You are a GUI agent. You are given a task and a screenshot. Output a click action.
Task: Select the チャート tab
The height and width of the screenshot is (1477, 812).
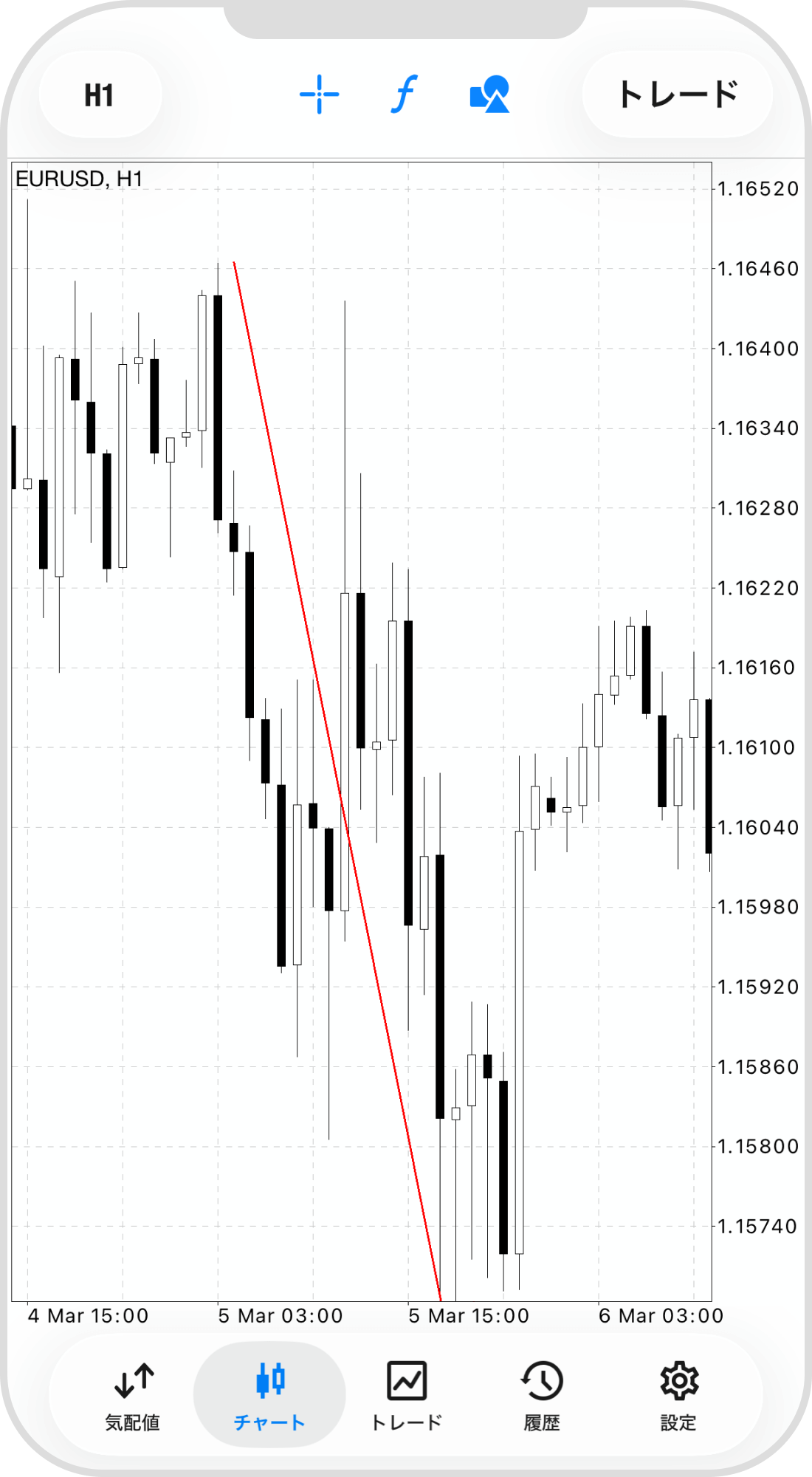tap(269, 1394)
